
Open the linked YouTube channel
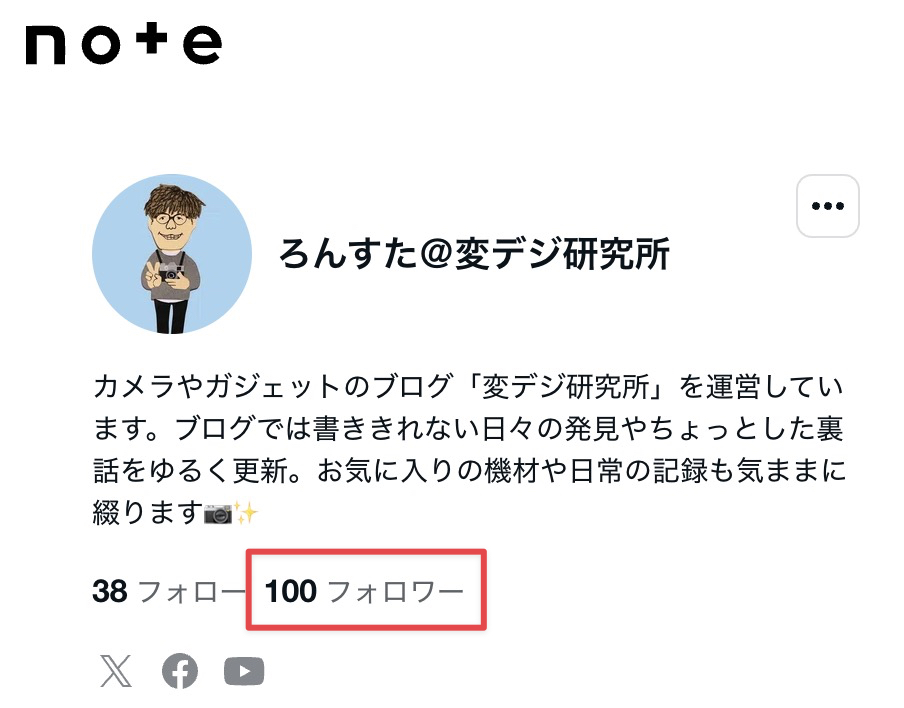tap(244, 672)
